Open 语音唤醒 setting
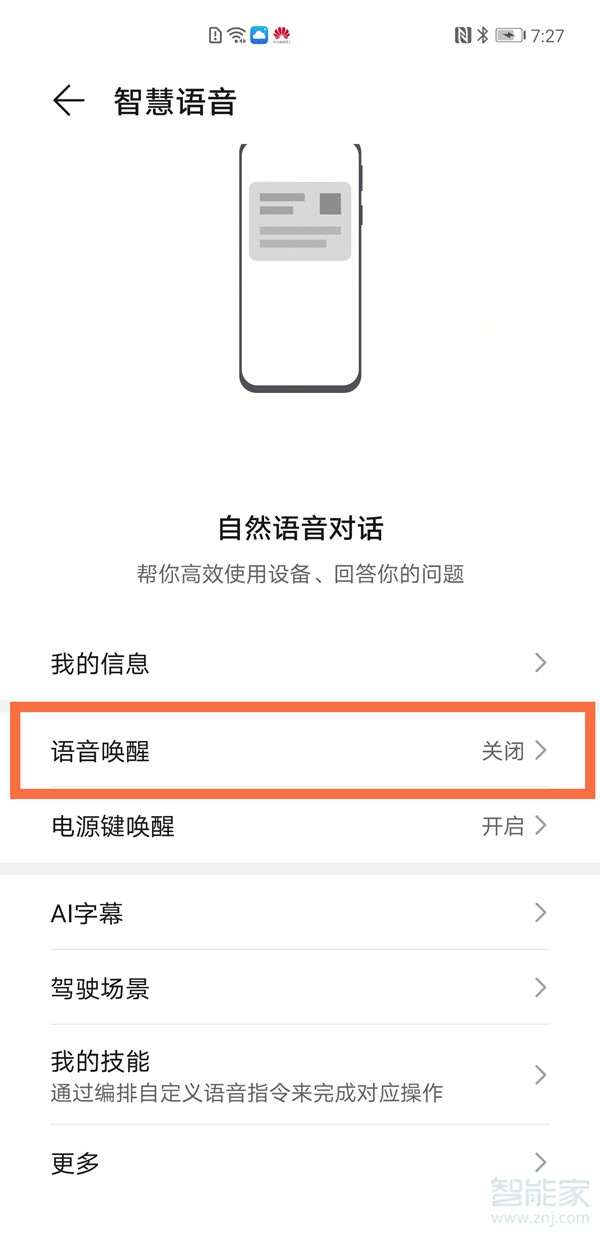The width and height of the screenshot is (600, 1237). (300, 751)
